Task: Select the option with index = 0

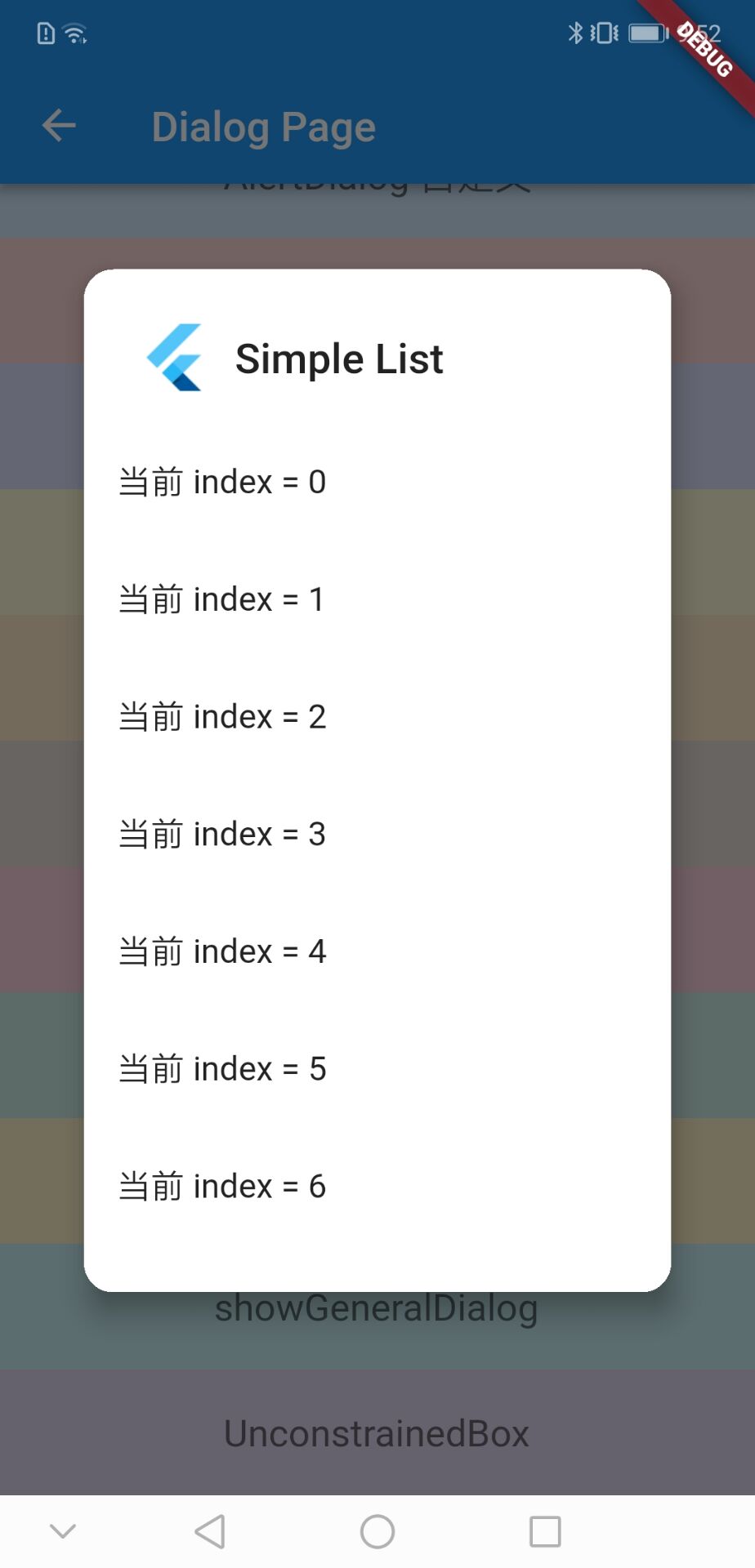Action: point(222,482)
